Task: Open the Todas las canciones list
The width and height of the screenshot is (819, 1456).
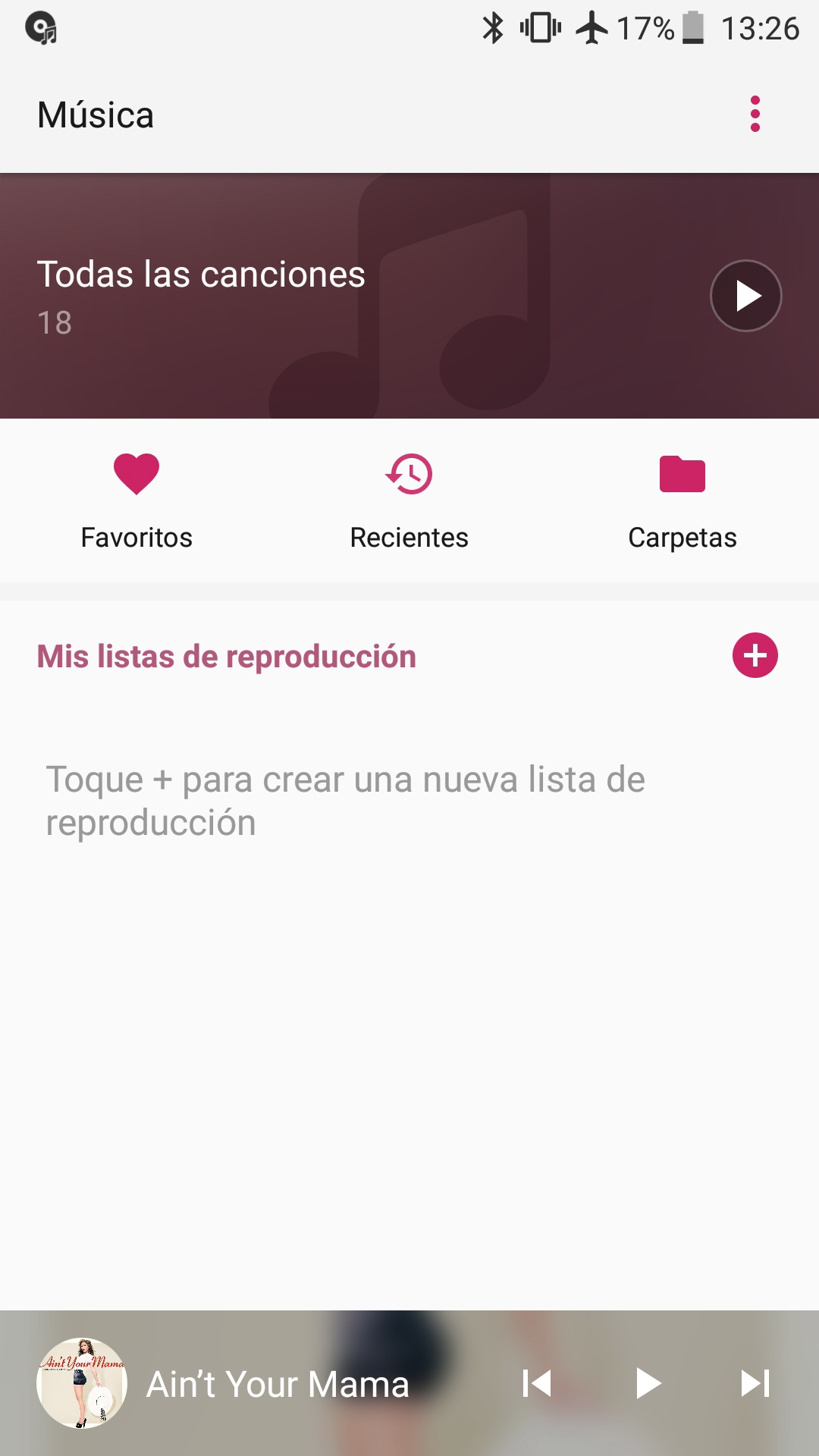Action: pyautogui.click(x=201, y=296)
